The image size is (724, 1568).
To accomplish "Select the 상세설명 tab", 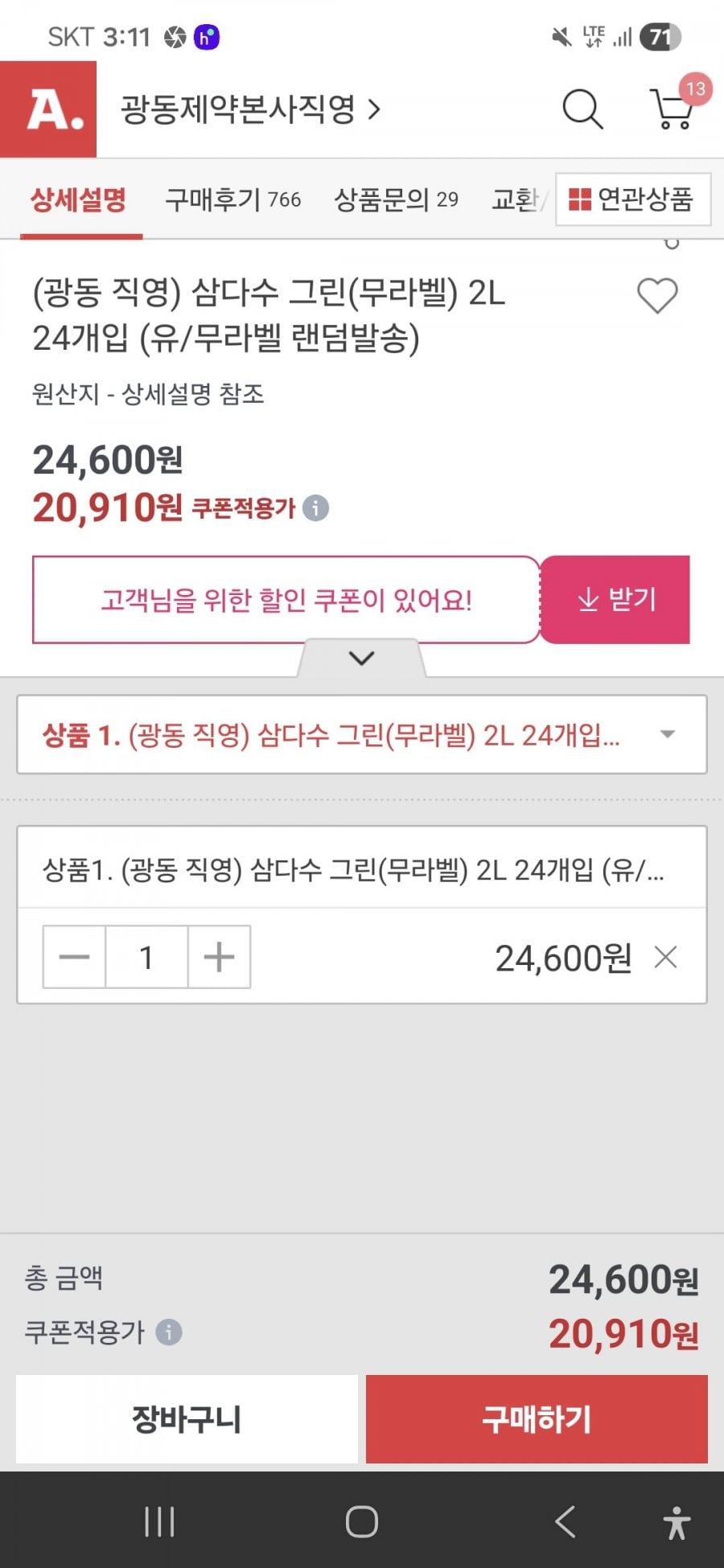I will (79, 199).
